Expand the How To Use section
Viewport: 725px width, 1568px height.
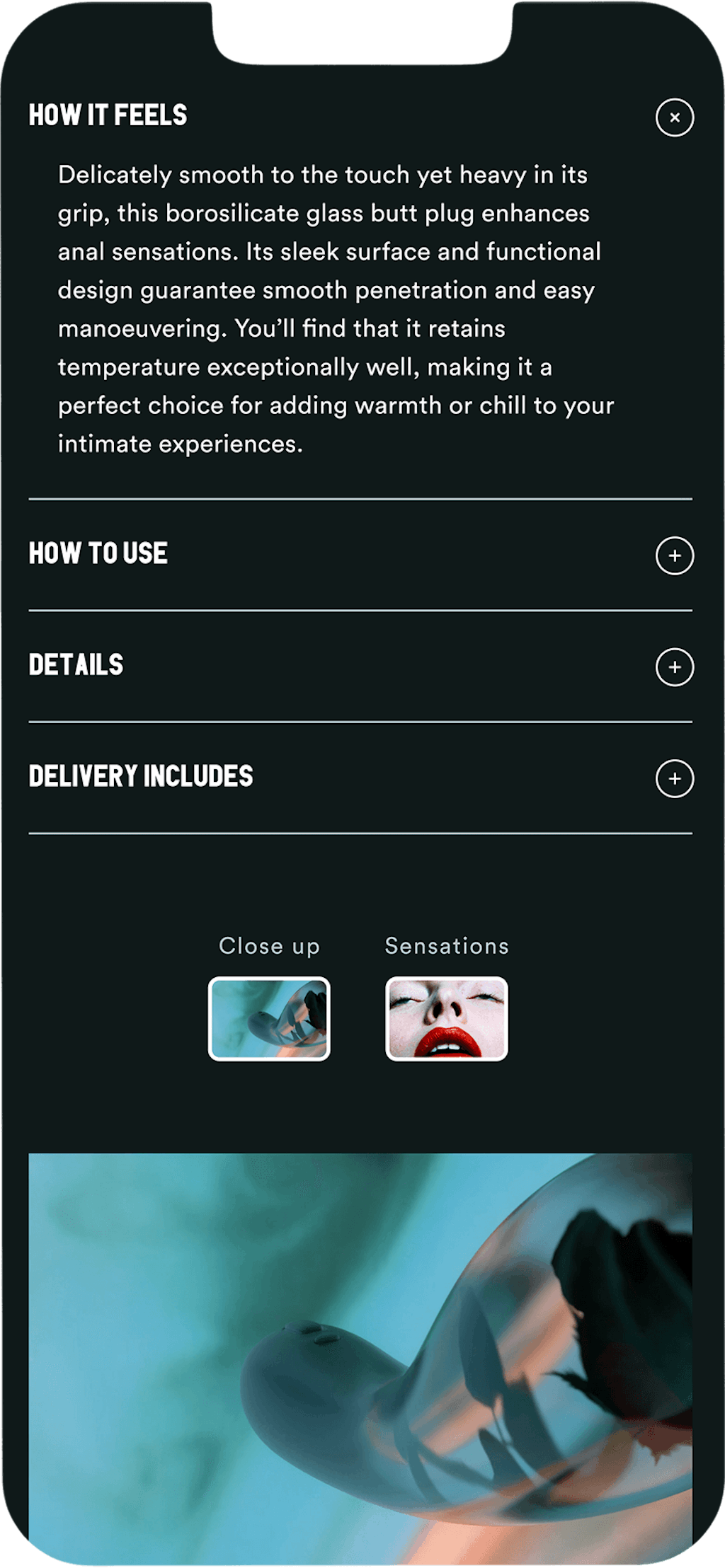tap(674, 555)
